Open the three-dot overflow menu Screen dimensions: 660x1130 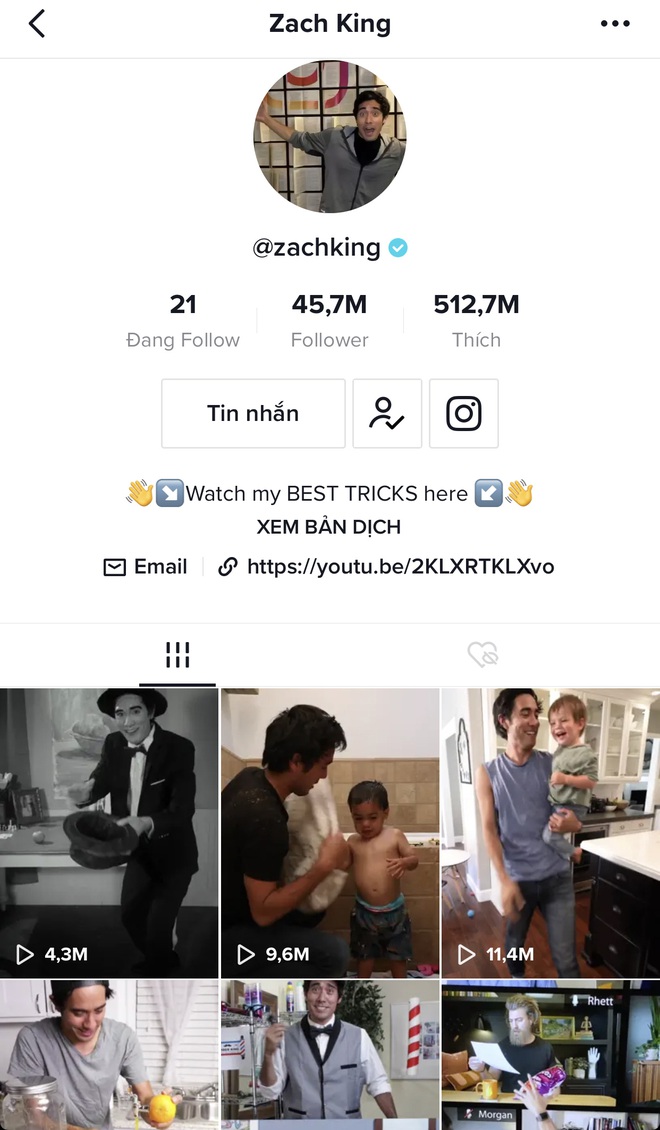615,24
